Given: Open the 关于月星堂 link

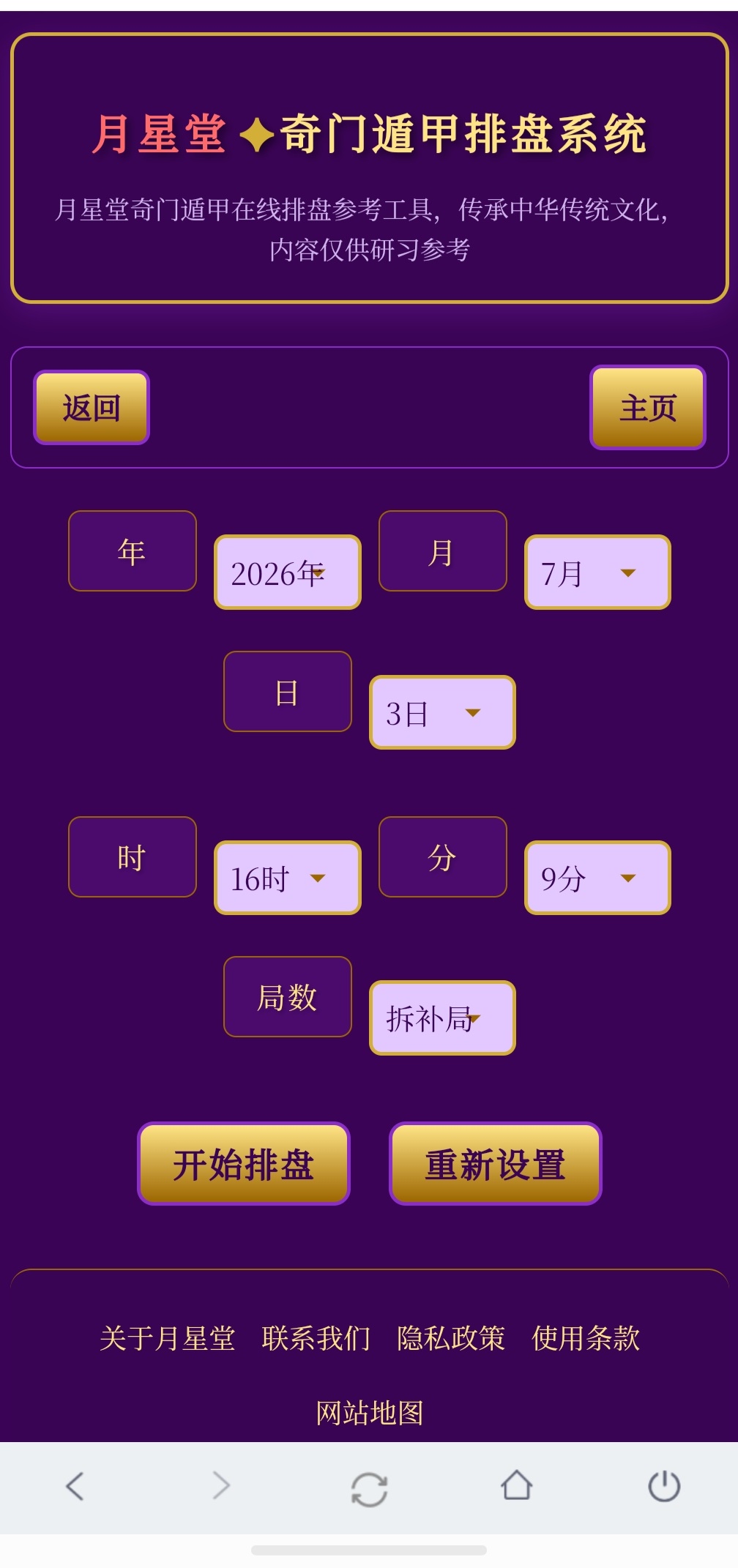Looking at the screenshot, I should 168,1338.
